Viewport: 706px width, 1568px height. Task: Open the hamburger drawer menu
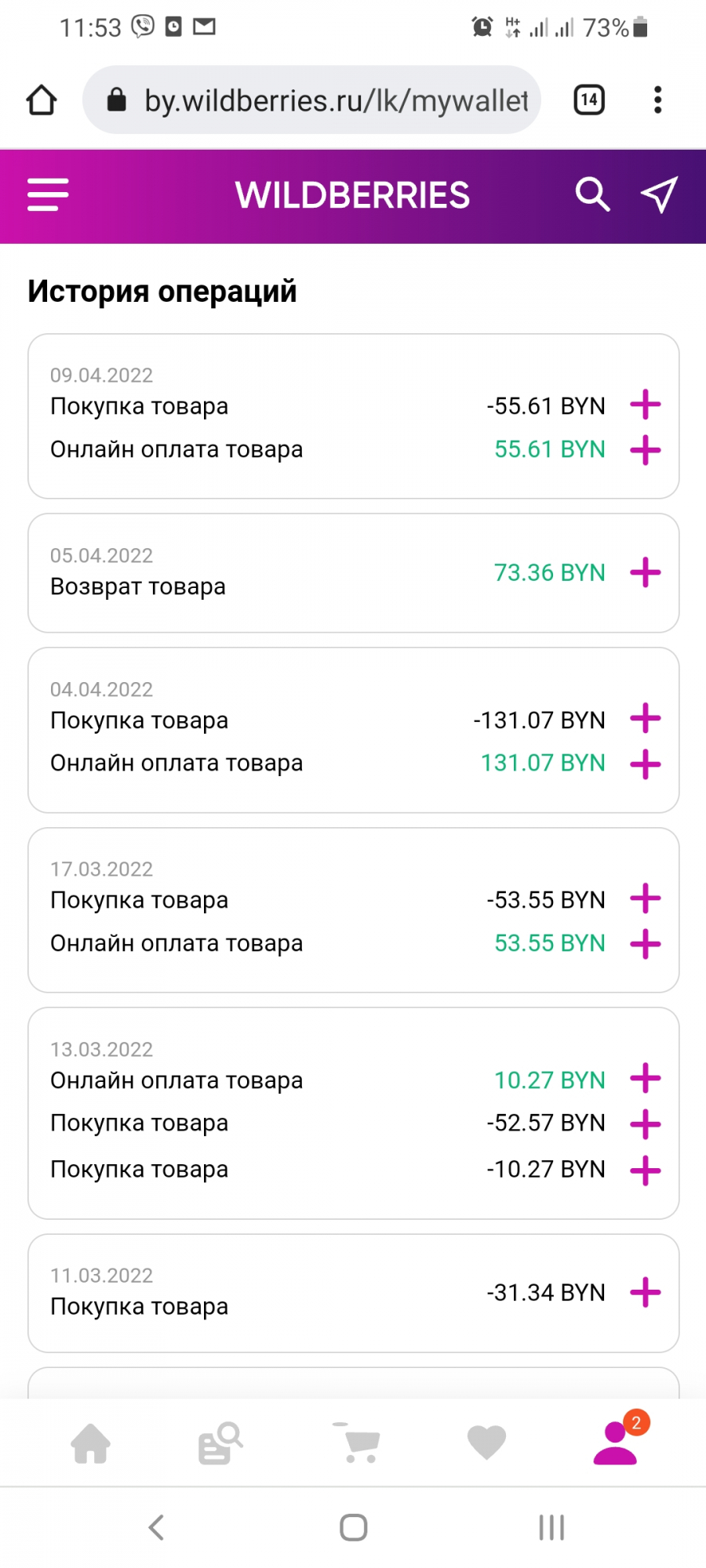pyautogui.click(x=48, y=194)
